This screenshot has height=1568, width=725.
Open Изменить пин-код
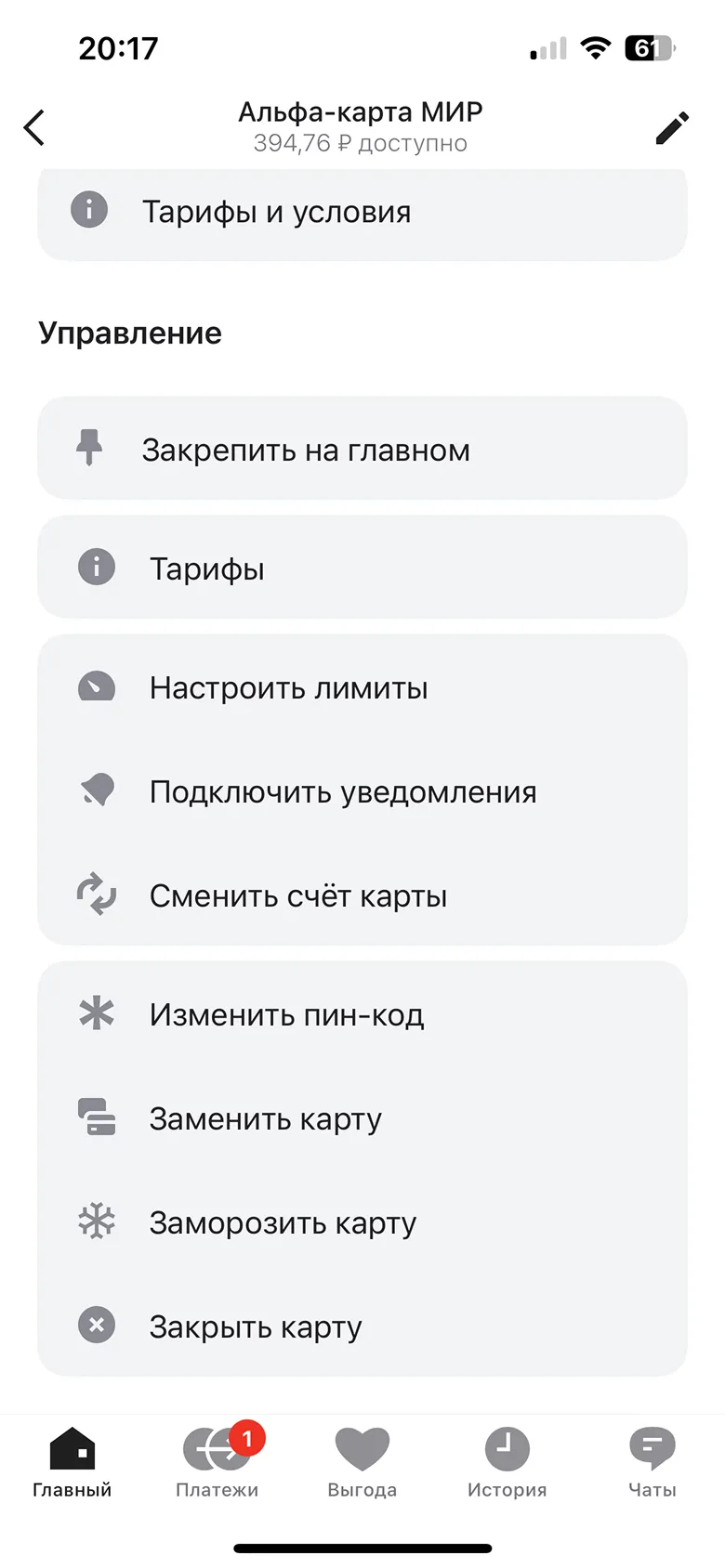coord(362,1014)
